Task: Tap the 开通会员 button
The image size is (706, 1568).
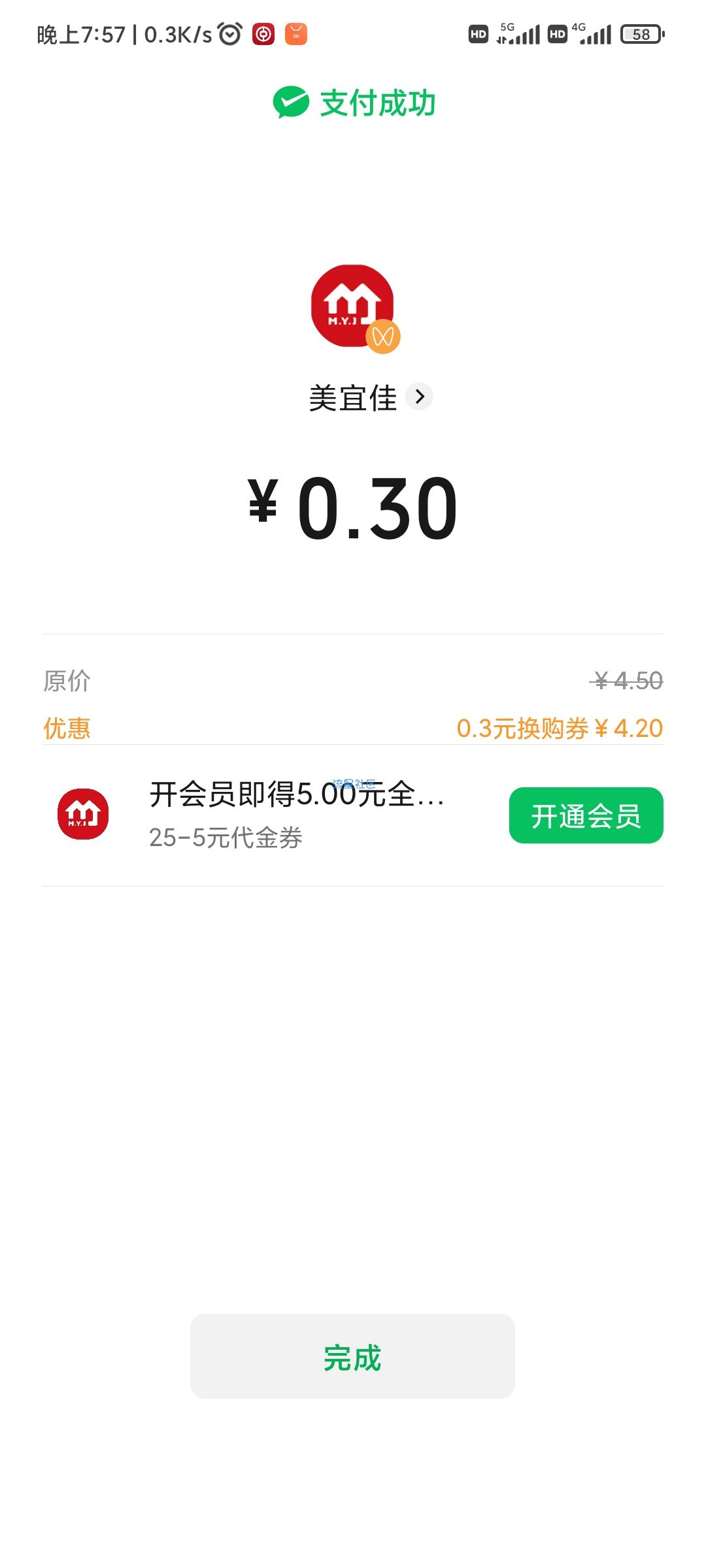Action: [x=586, y=815]
